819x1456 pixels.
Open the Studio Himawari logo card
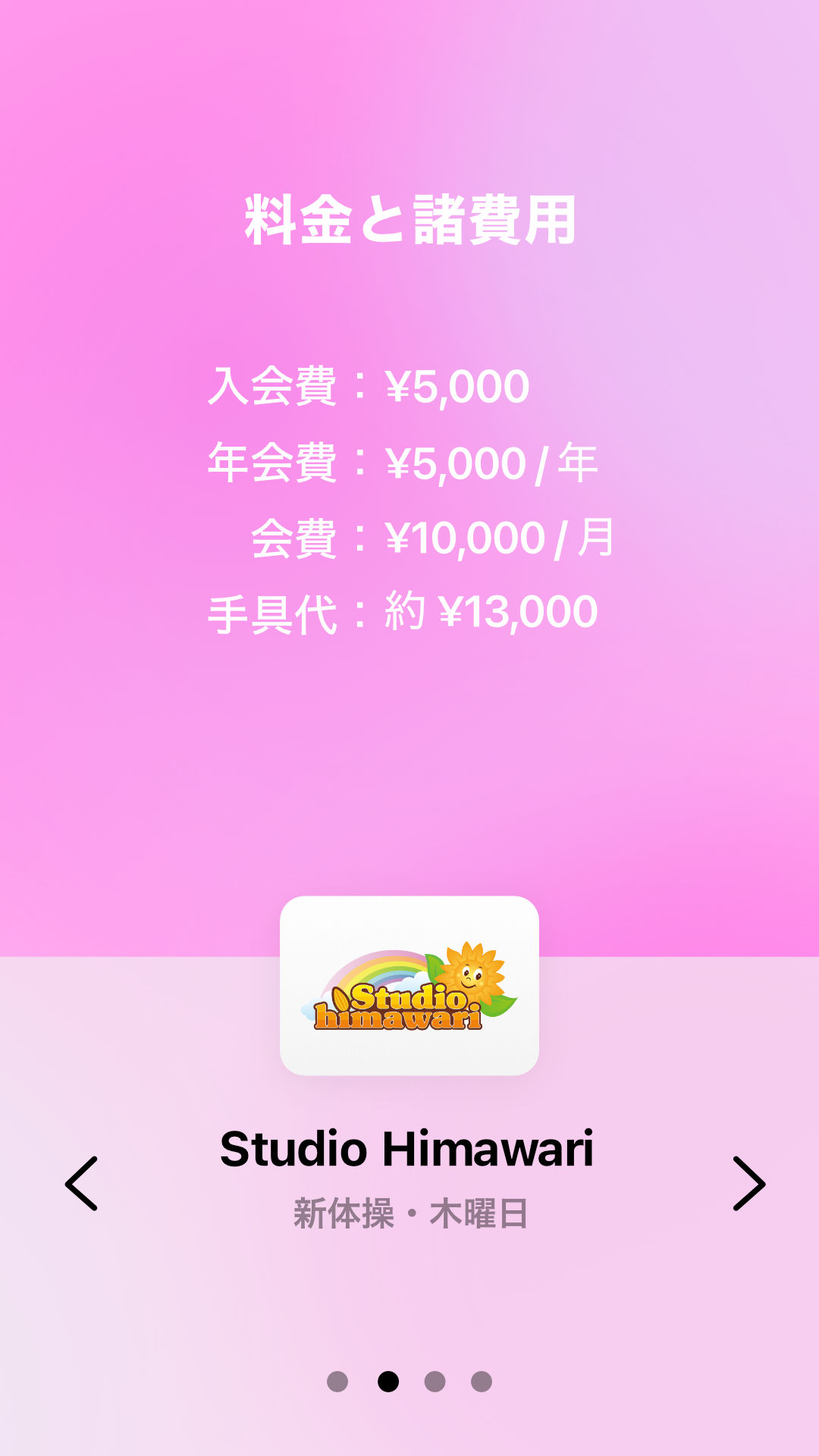409,985
